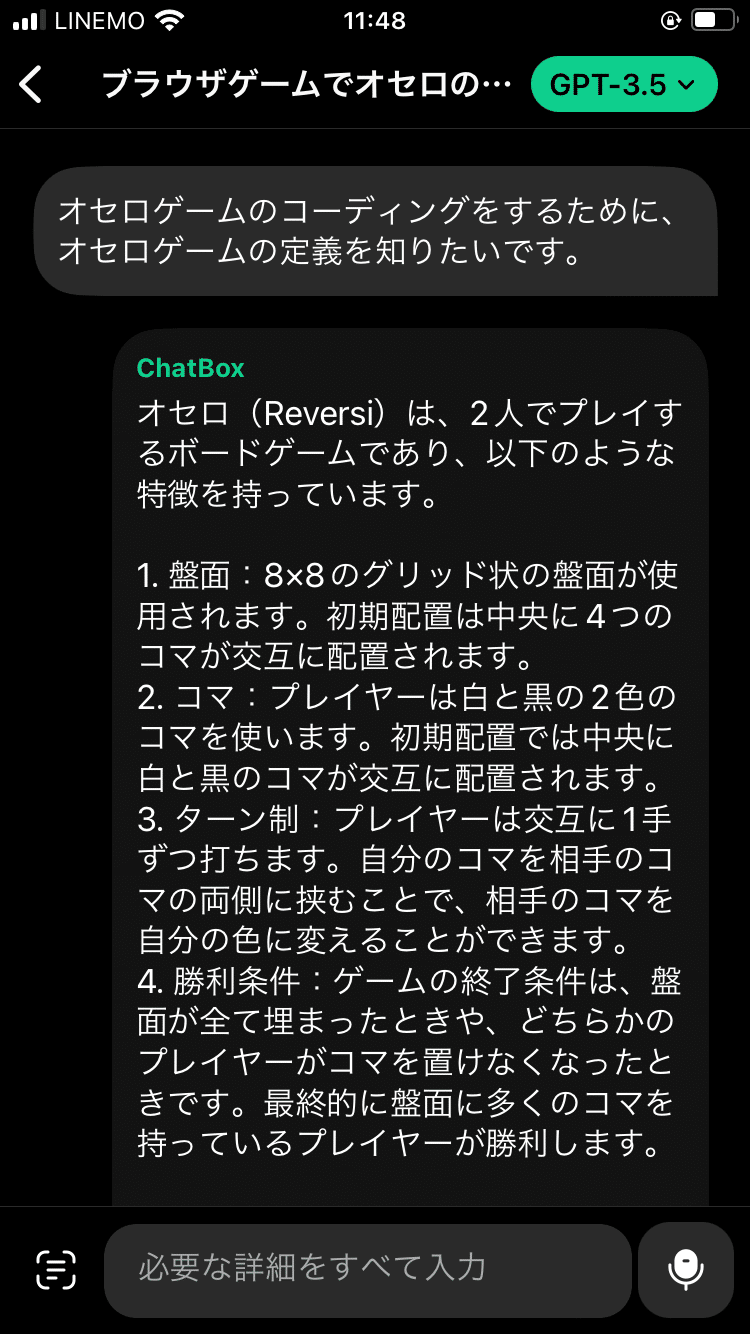Open the GPT-3.5 model dropdown
This screenshot has height=1334, width=750.
[x=623, y=85]
